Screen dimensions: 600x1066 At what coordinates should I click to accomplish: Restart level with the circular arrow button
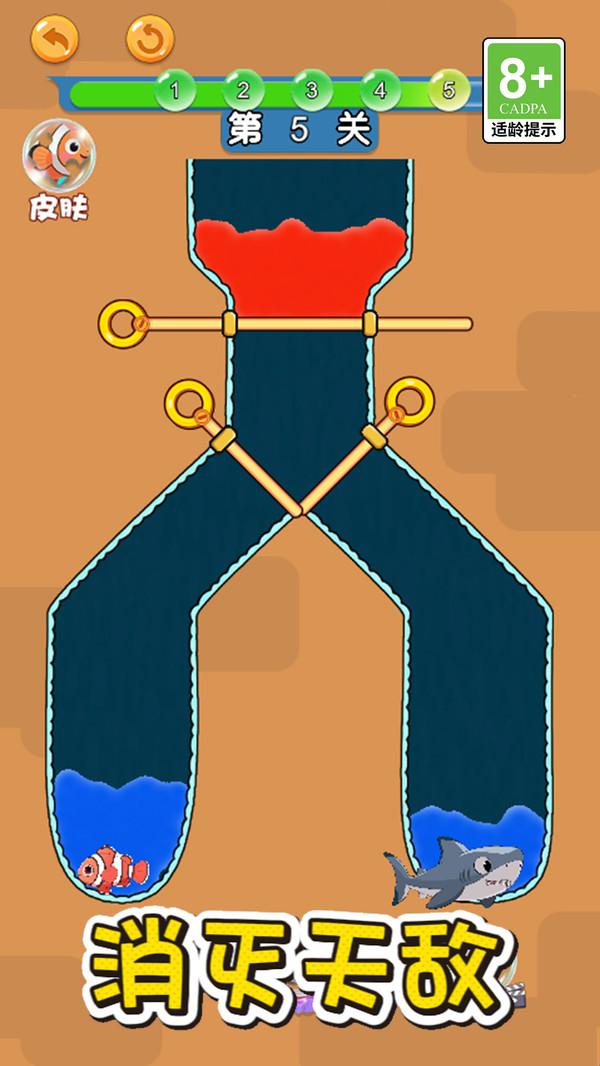point(150,40)
